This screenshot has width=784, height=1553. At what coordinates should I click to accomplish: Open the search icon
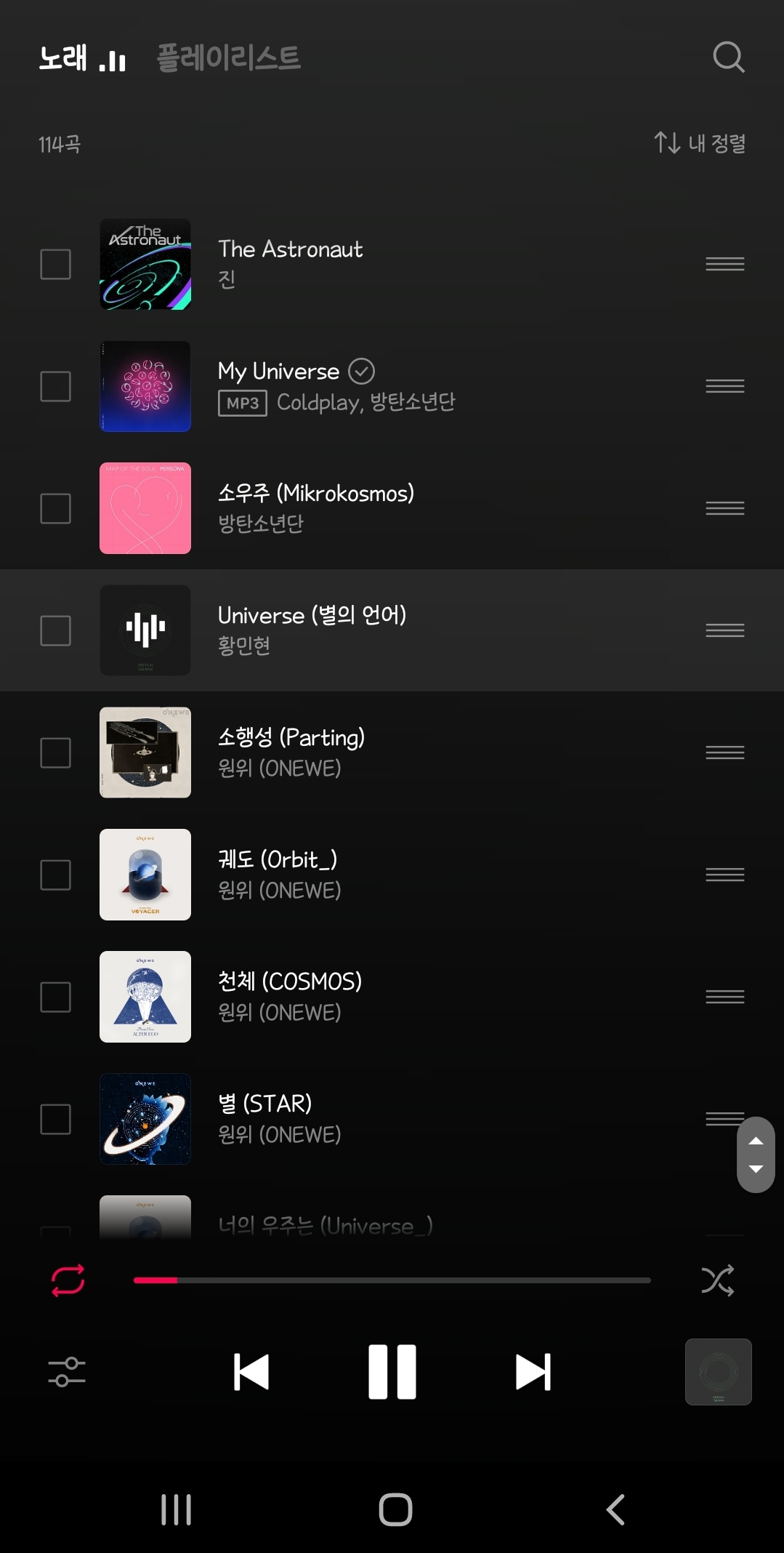click(x=728, y=57)
